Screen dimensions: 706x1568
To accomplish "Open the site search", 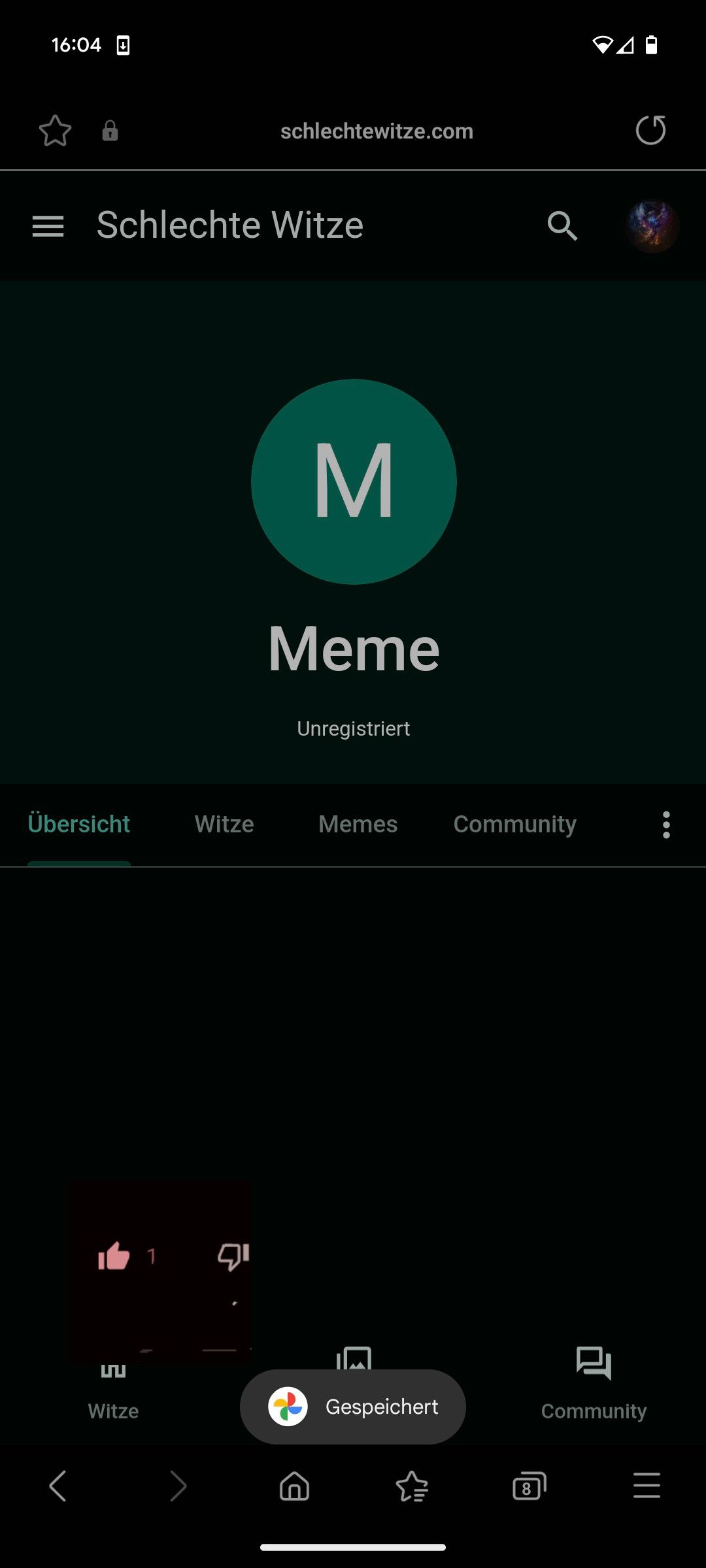I will pyautogui.click(x=562, y=226).
